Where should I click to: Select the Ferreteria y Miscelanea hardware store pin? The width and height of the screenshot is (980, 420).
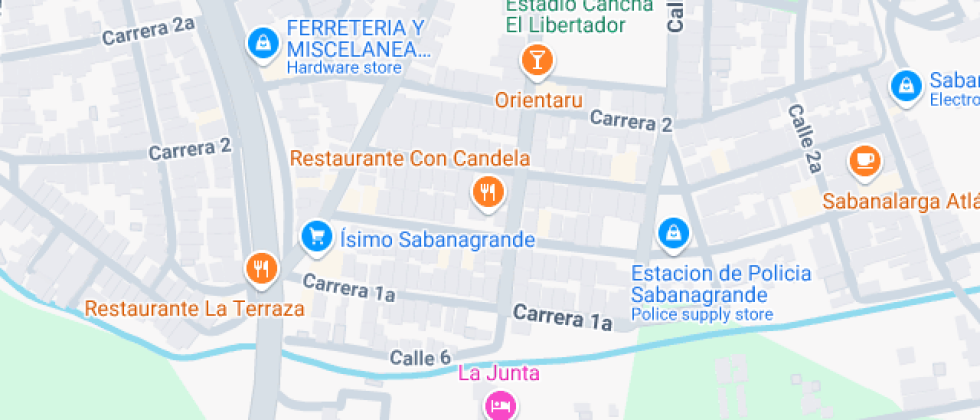coord(262,43)
